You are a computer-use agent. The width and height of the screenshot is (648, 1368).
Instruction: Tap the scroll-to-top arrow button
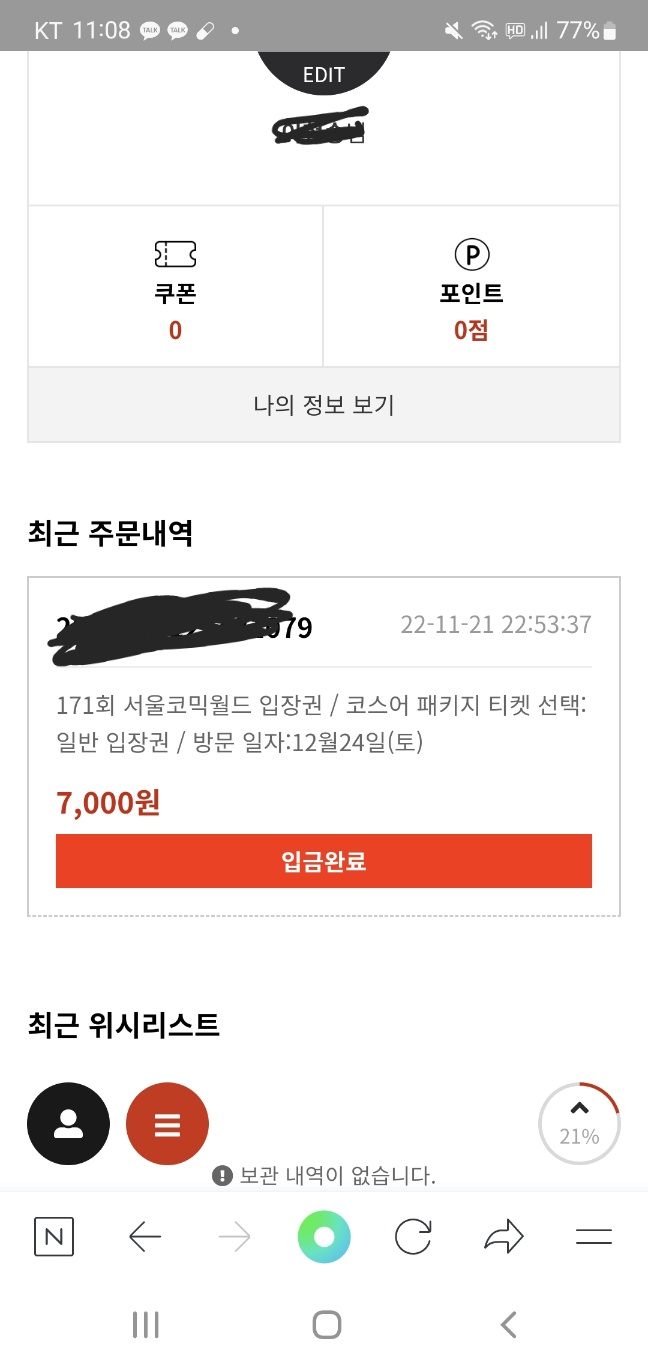(x=579, y=1123)
